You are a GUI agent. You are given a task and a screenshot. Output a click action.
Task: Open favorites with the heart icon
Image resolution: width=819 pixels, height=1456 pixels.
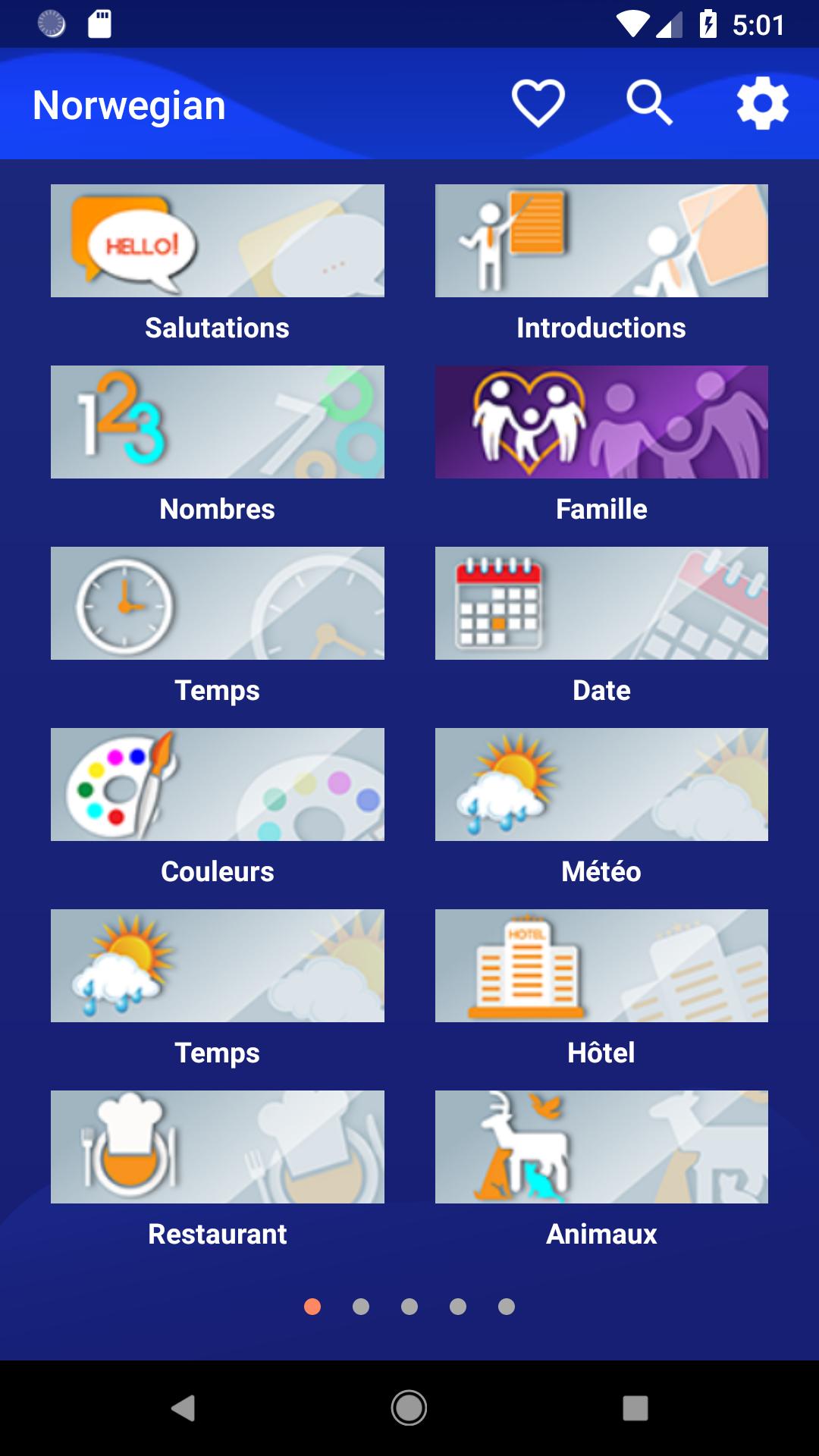coord(538,103)
